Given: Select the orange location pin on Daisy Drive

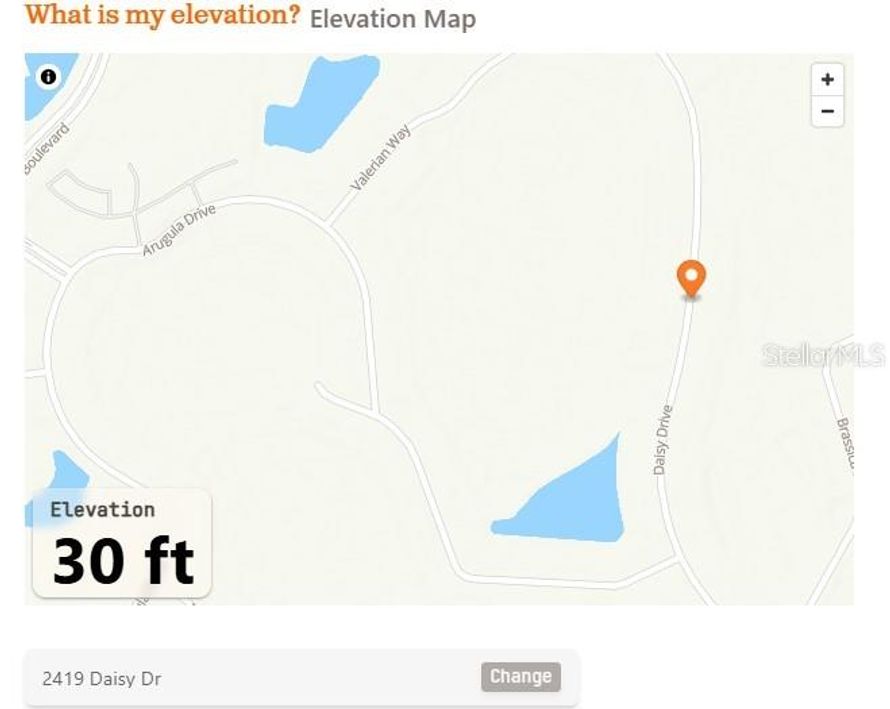Looking at the screenshot, I should pos(691,277).
